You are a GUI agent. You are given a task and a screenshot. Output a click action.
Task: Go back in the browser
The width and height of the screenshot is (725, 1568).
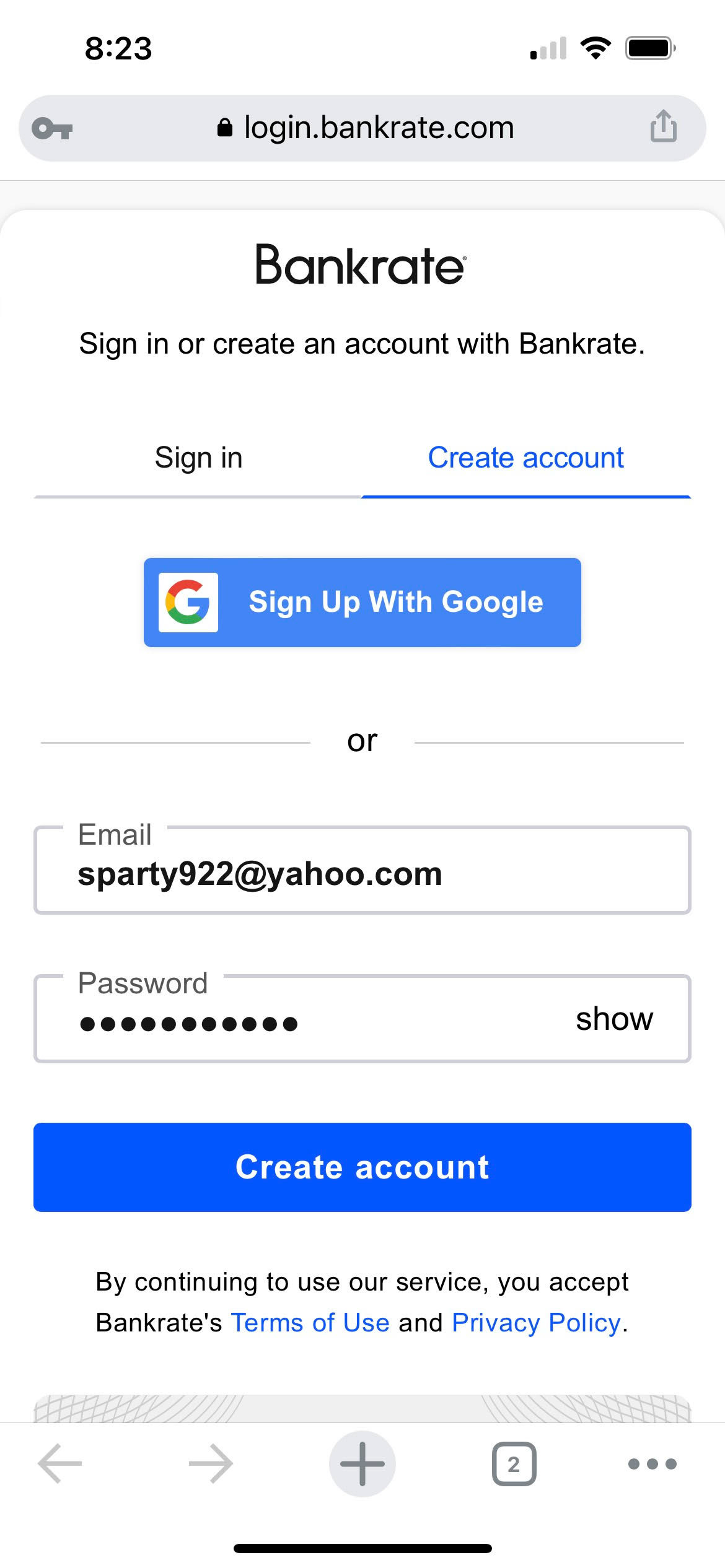(x=59, y=1464)
